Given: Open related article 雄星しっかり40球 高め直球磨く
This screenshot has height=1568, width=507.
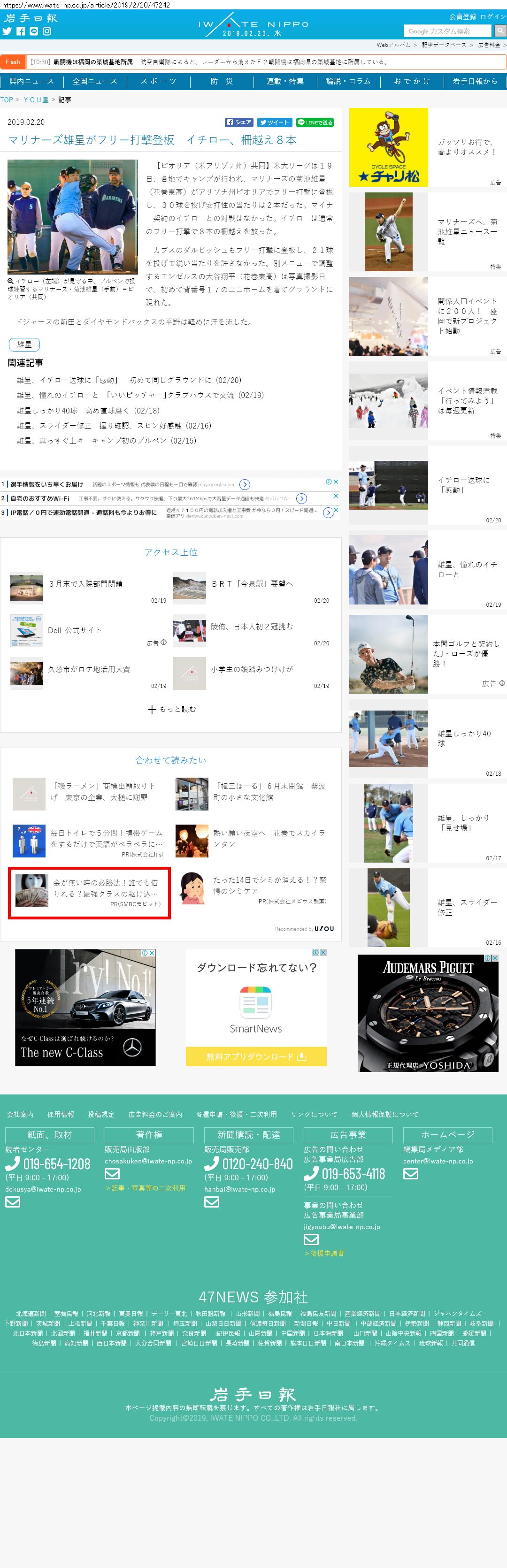Looking at the screenshot, I should [88, 410].
